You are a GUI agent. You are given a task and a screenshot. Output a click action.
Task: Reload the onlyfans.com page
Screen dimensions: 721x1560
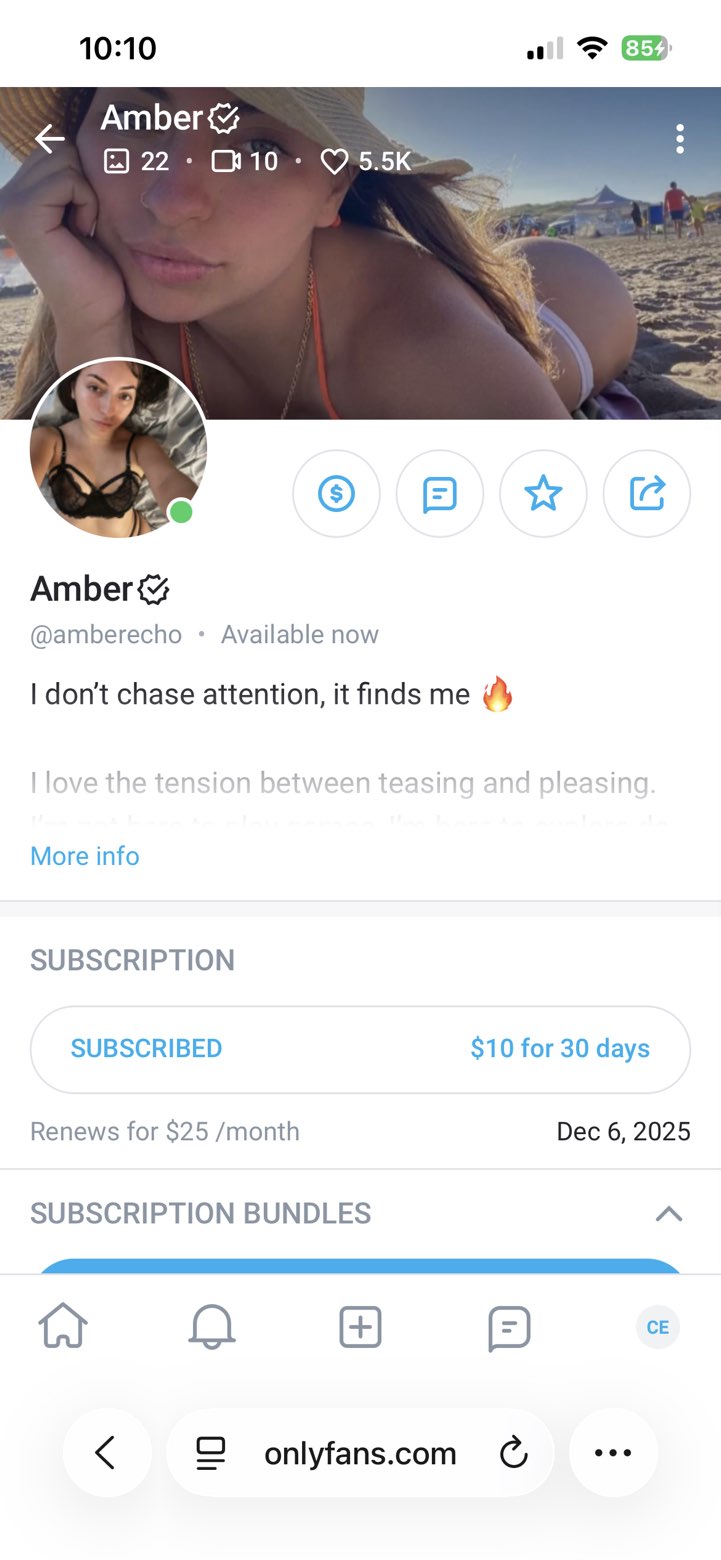tap(513, 1453)
